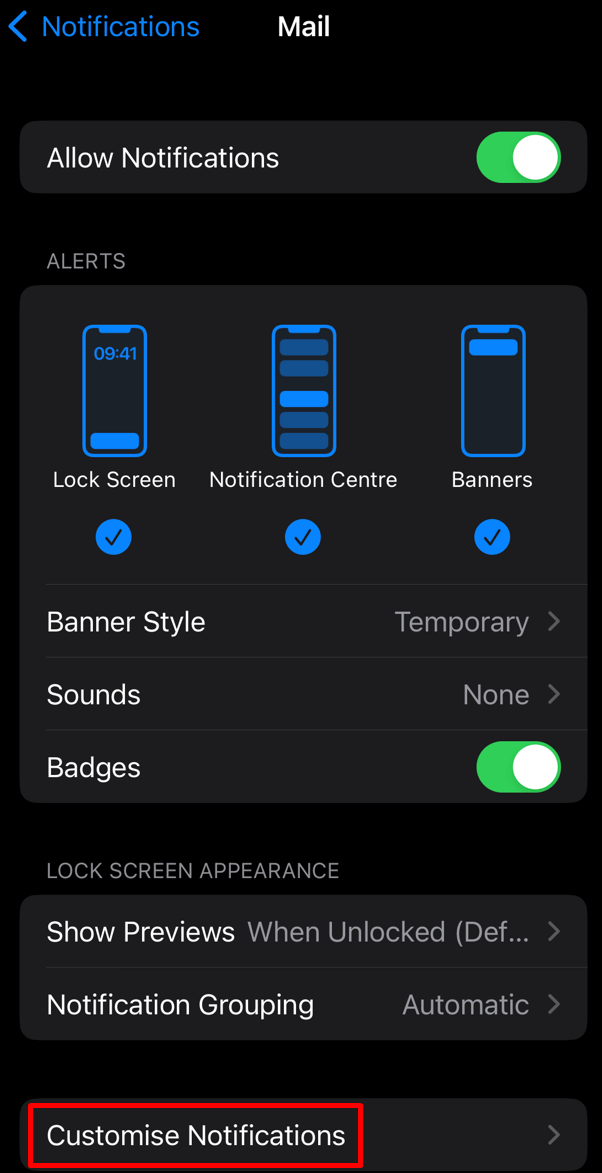Disable the Badges switch
This screenshot has width=602, height=1173.
tap(519, 767)
